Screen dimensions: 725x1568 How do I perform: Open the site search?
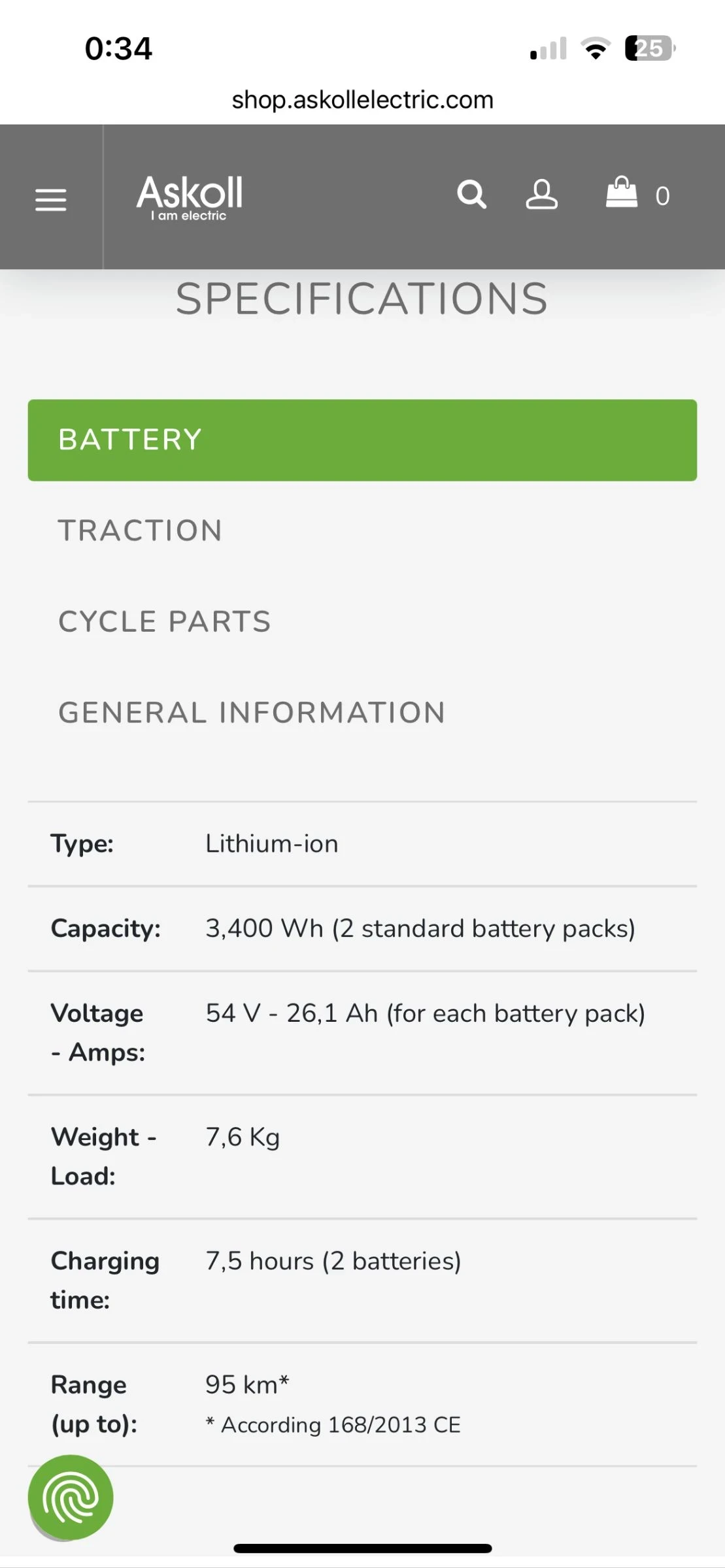[x=471, y=195]
